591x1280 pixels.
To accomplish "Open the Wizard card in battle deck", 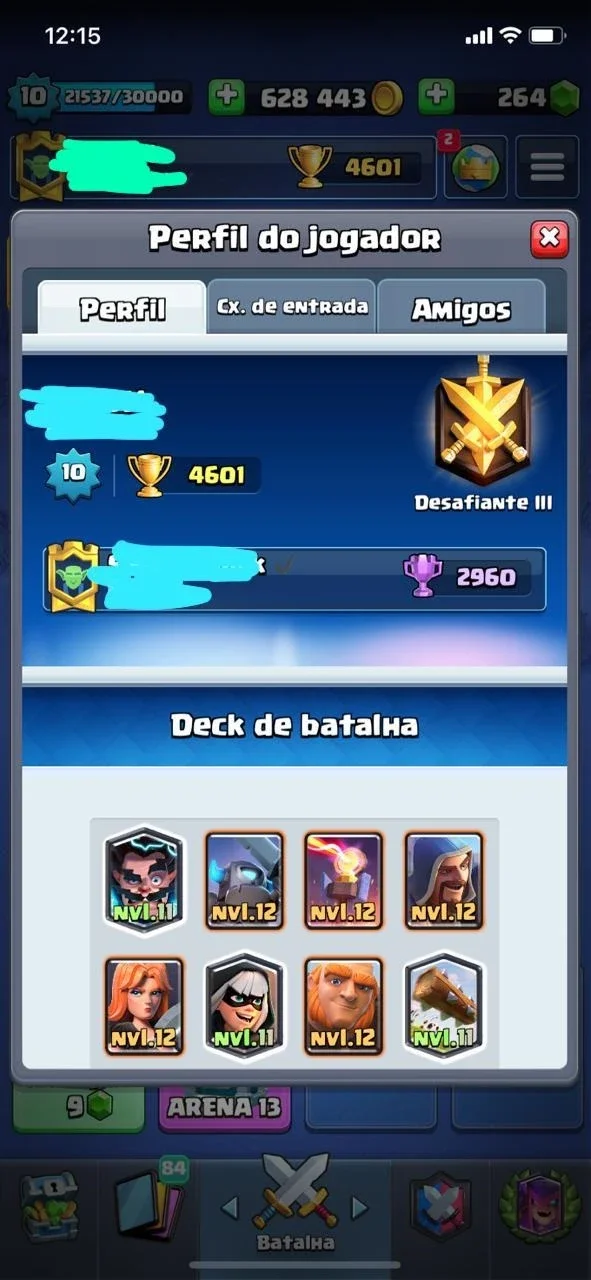I will (444, 880).
